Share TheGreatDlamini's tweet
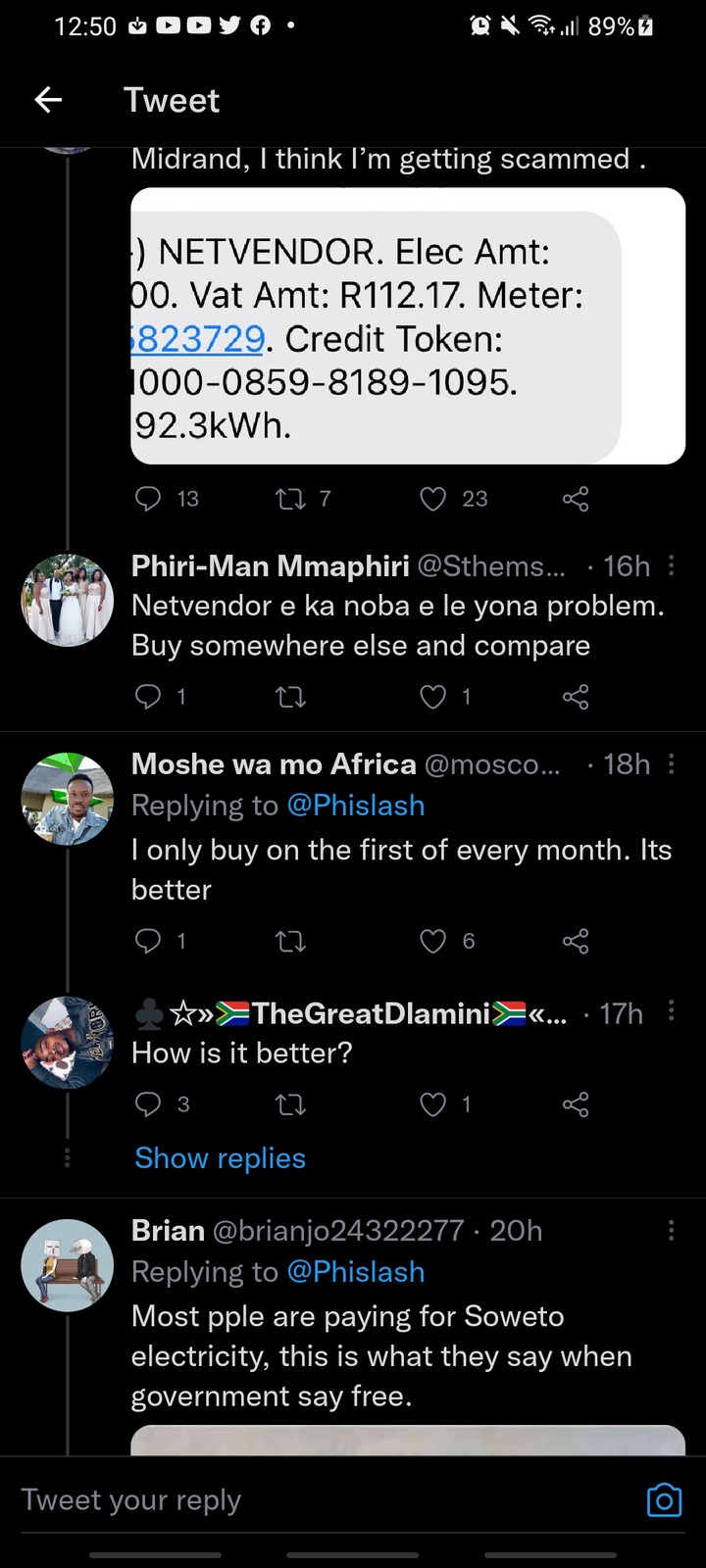This screenshot has height=1568, width=706. tap(576, 1104)
